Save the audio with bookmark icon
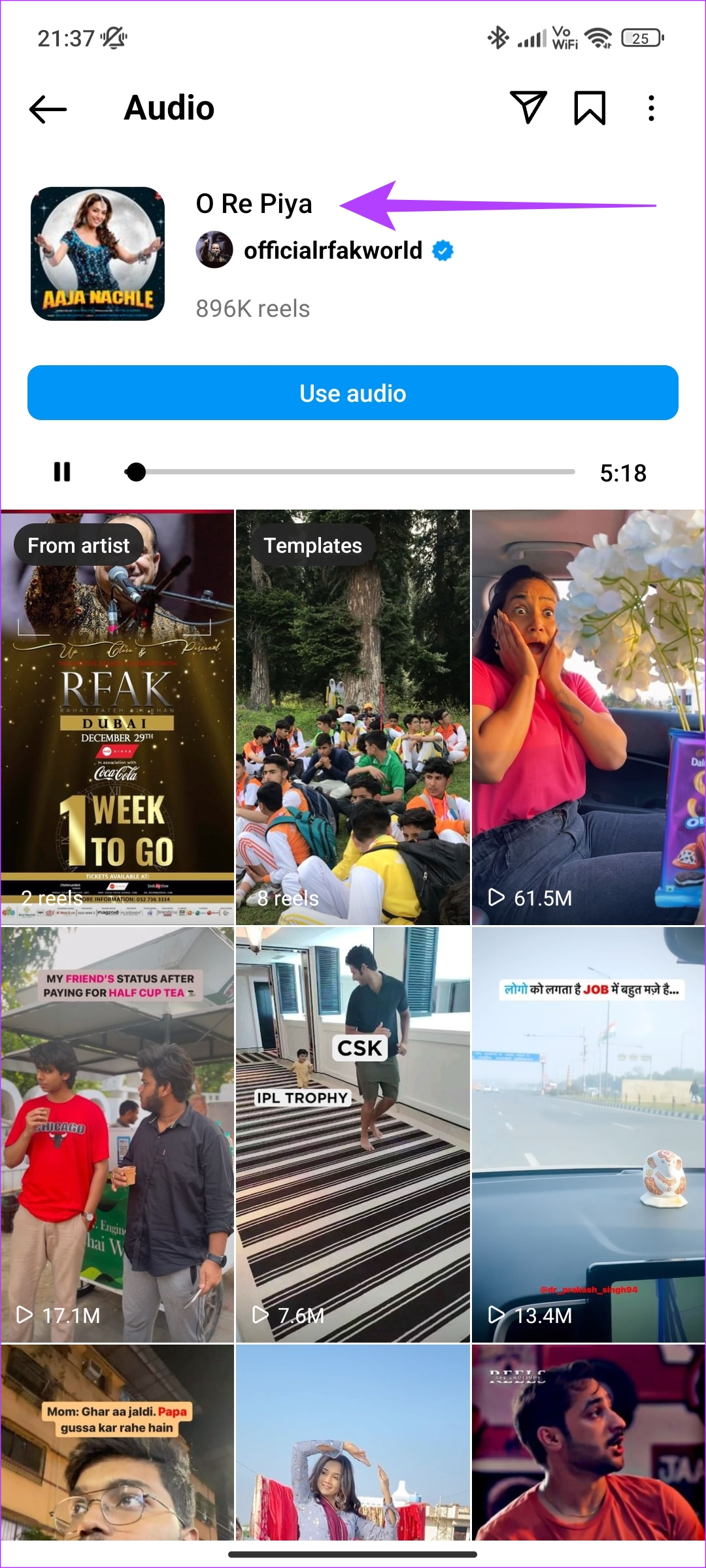 click(590, 108)
